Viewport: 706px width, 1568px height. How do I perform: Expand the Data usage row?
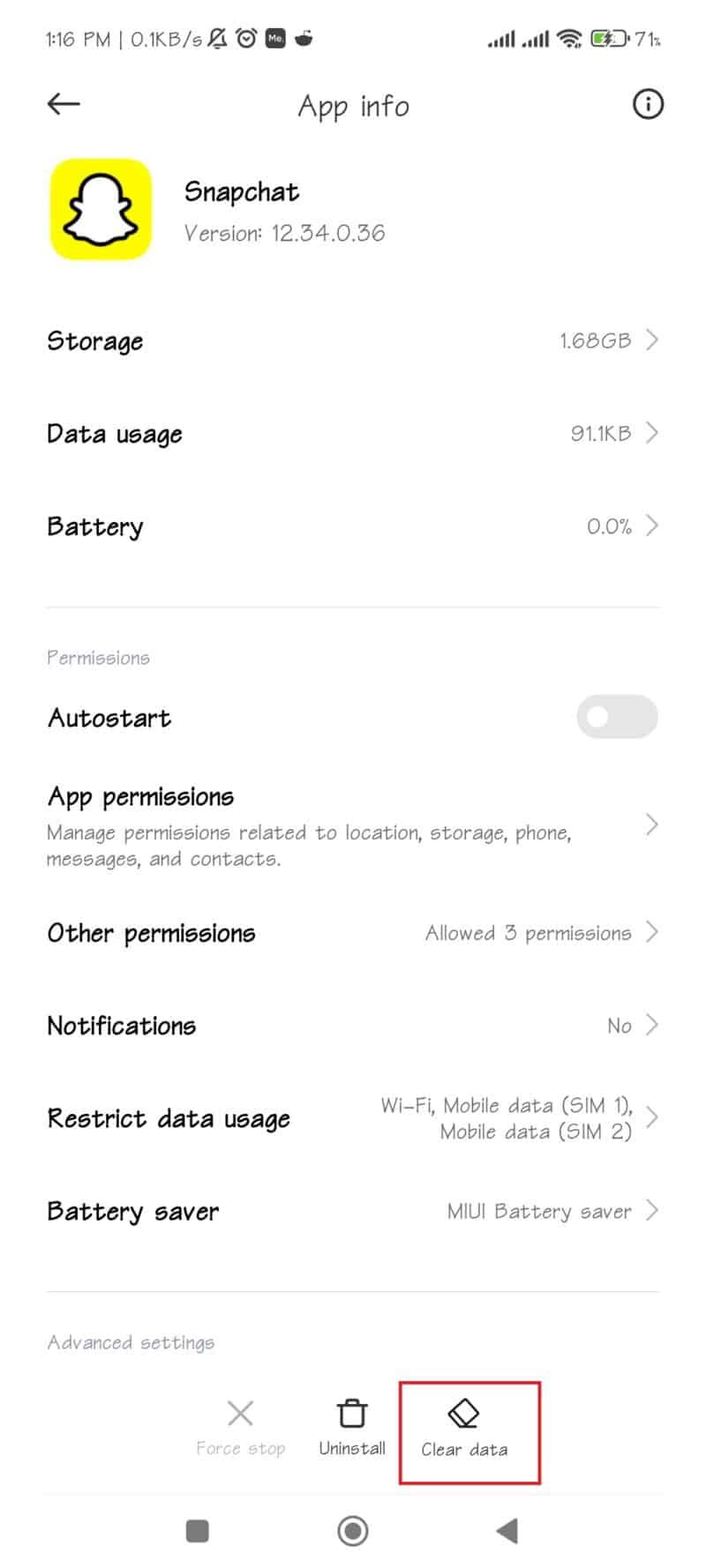pyautogui.click(x=353, y=434)
